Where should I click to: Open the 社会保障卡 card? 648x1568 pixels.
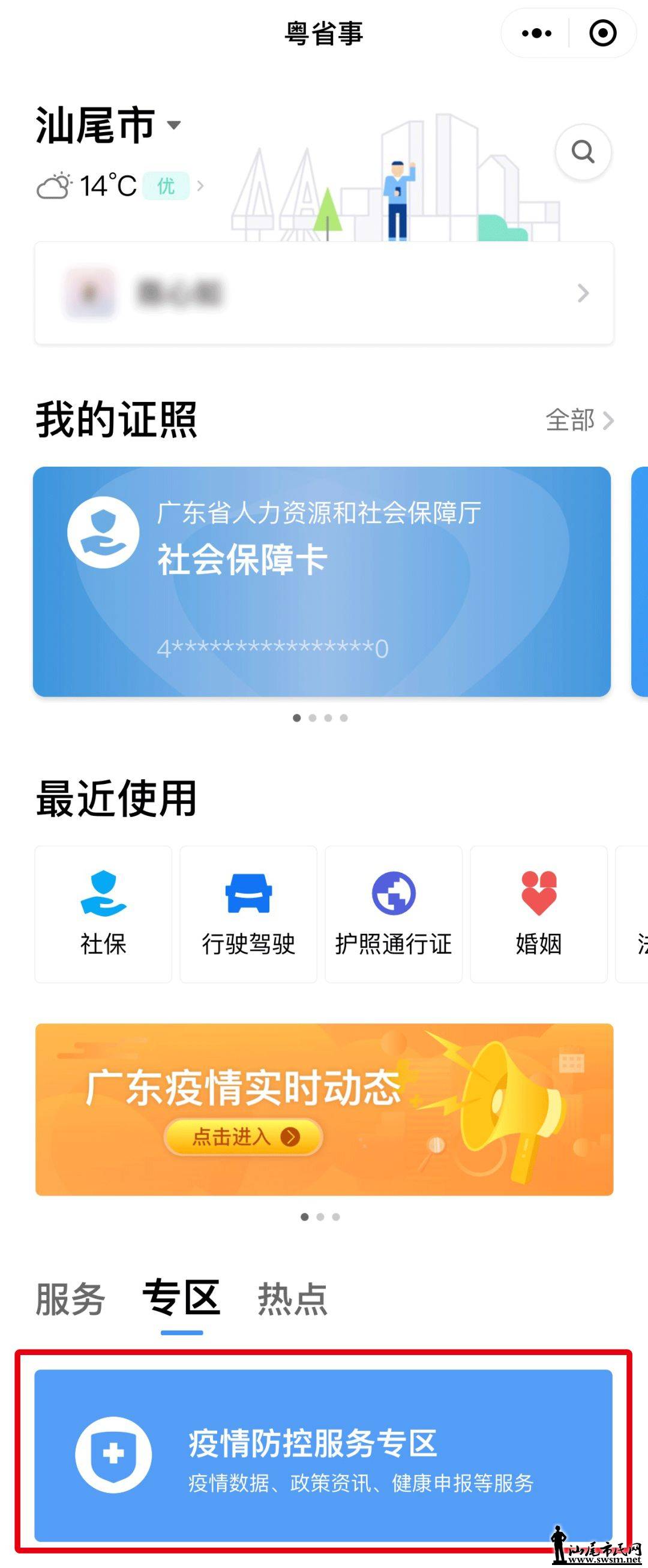pos(322,581)
